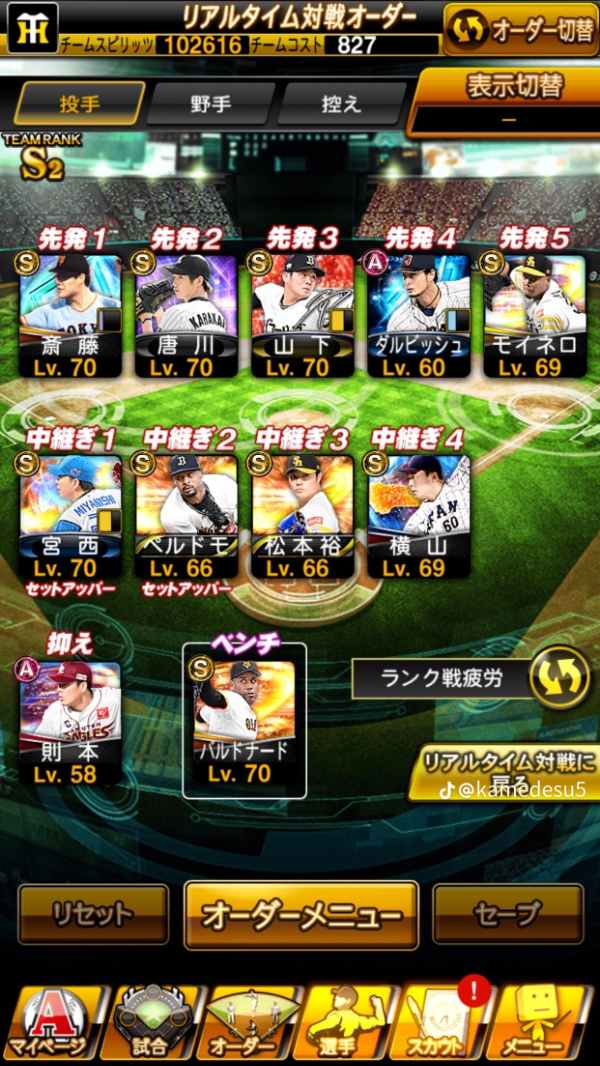Open the メニュー tab
The width and height of the screenshot is (600, 1066).
click(x=544, y=1023)
